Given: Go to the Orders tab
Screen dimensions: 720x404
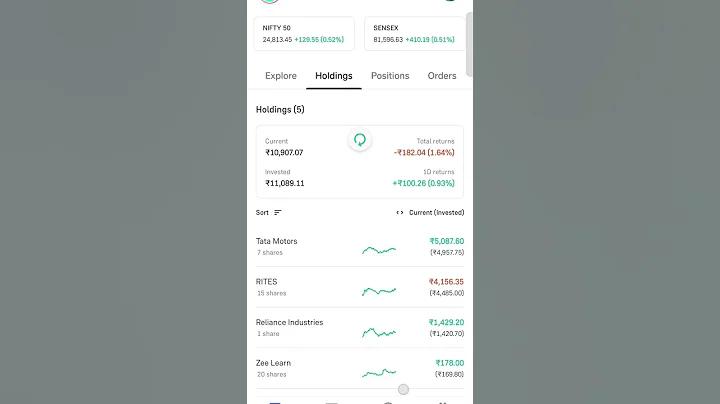Looking at the screenshot, I should (442, 76).
